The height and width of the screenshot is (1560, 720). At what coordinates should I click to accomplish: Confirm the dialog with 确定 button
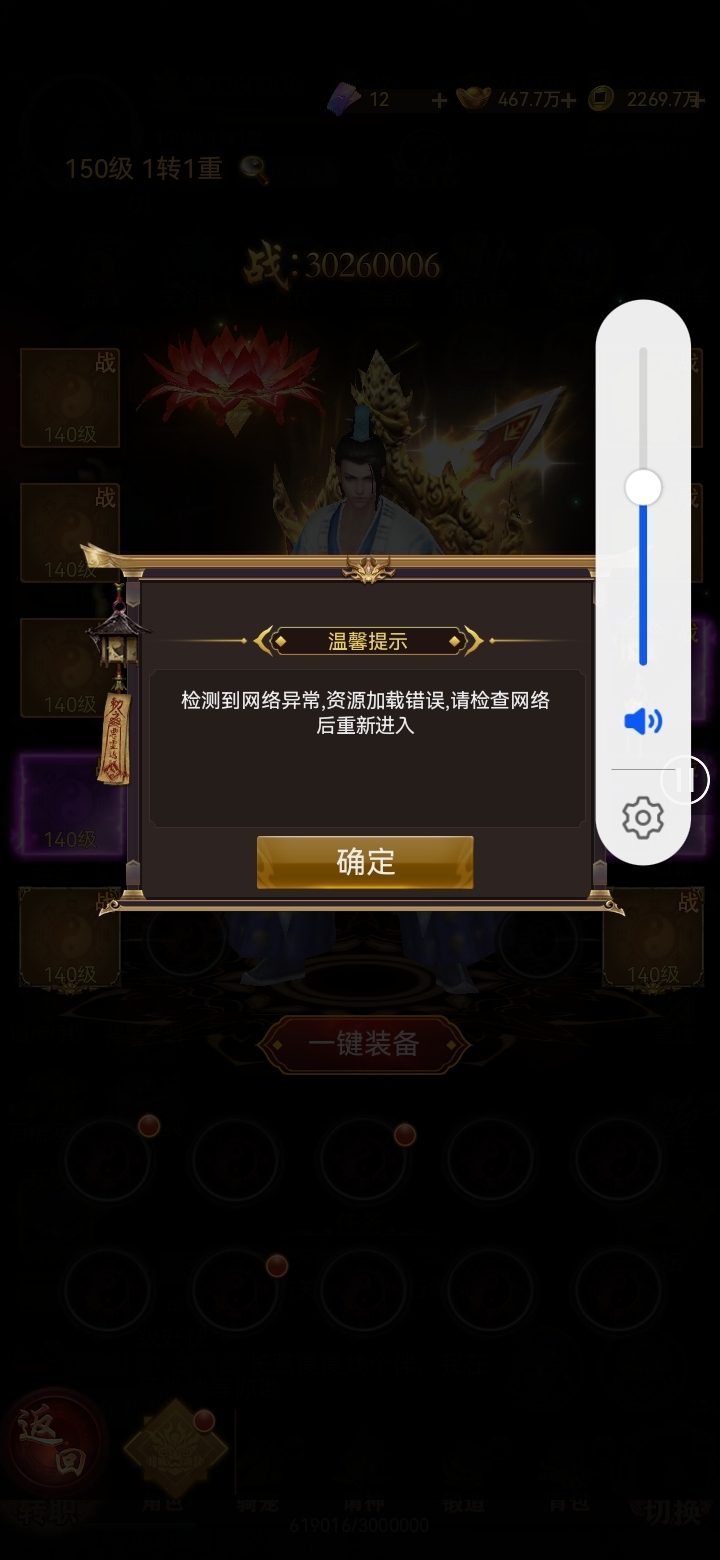pos(365,862)
